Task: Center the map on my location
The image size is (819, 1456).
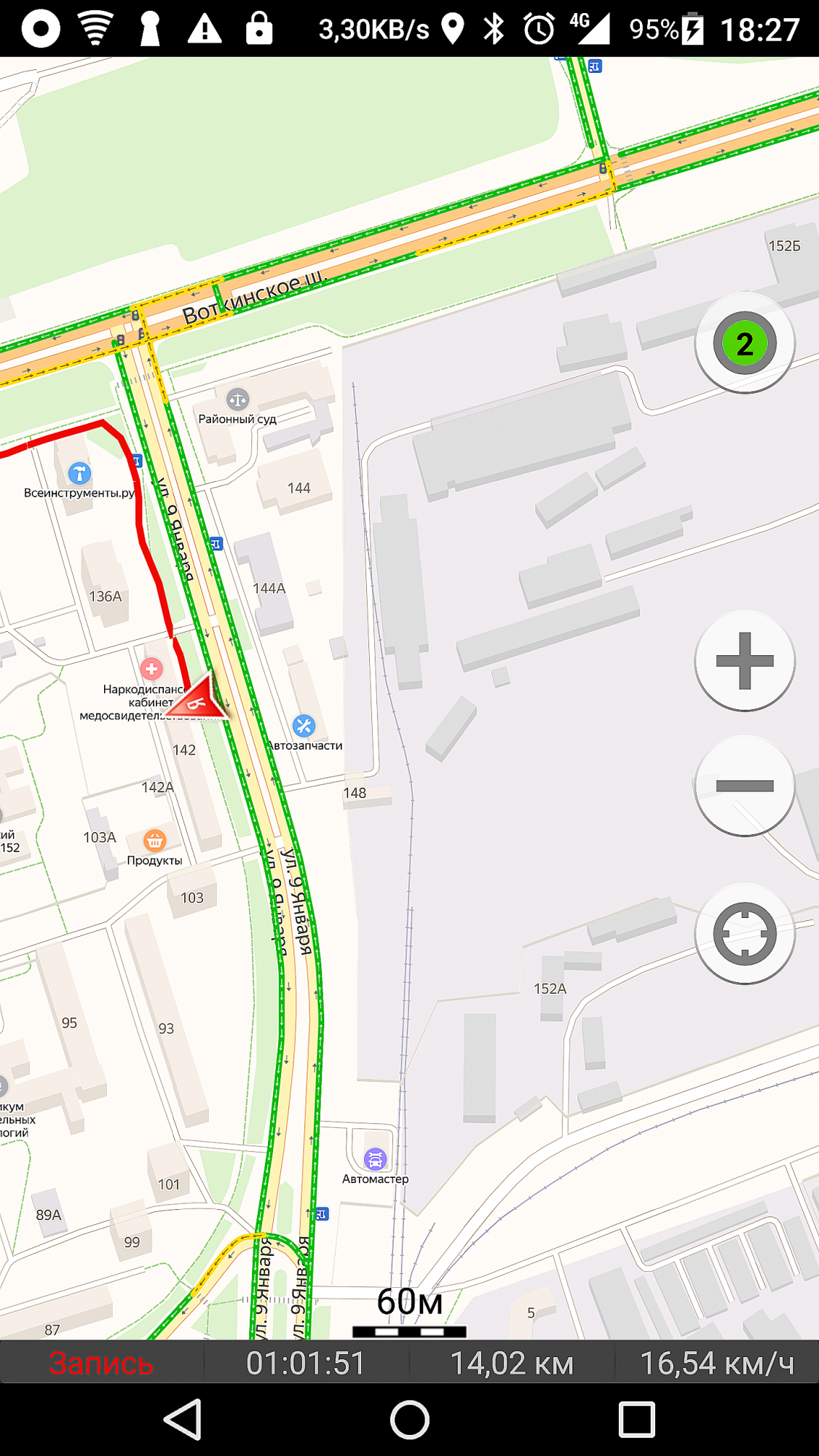Action: click(x=745, y=933)
